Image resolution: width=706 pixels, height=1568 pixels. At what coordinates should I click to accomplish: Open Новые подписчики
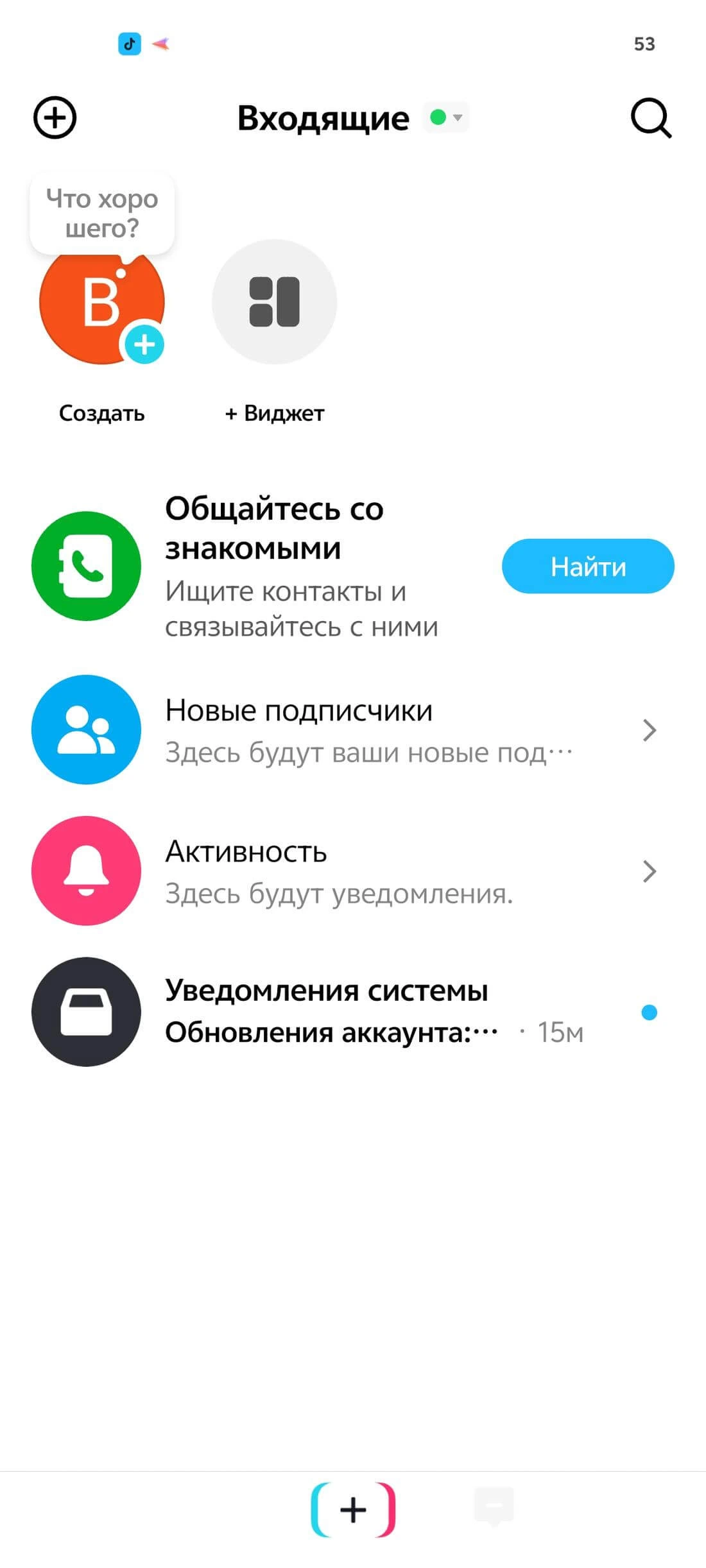pyautogui.click(x=353, y=729)
